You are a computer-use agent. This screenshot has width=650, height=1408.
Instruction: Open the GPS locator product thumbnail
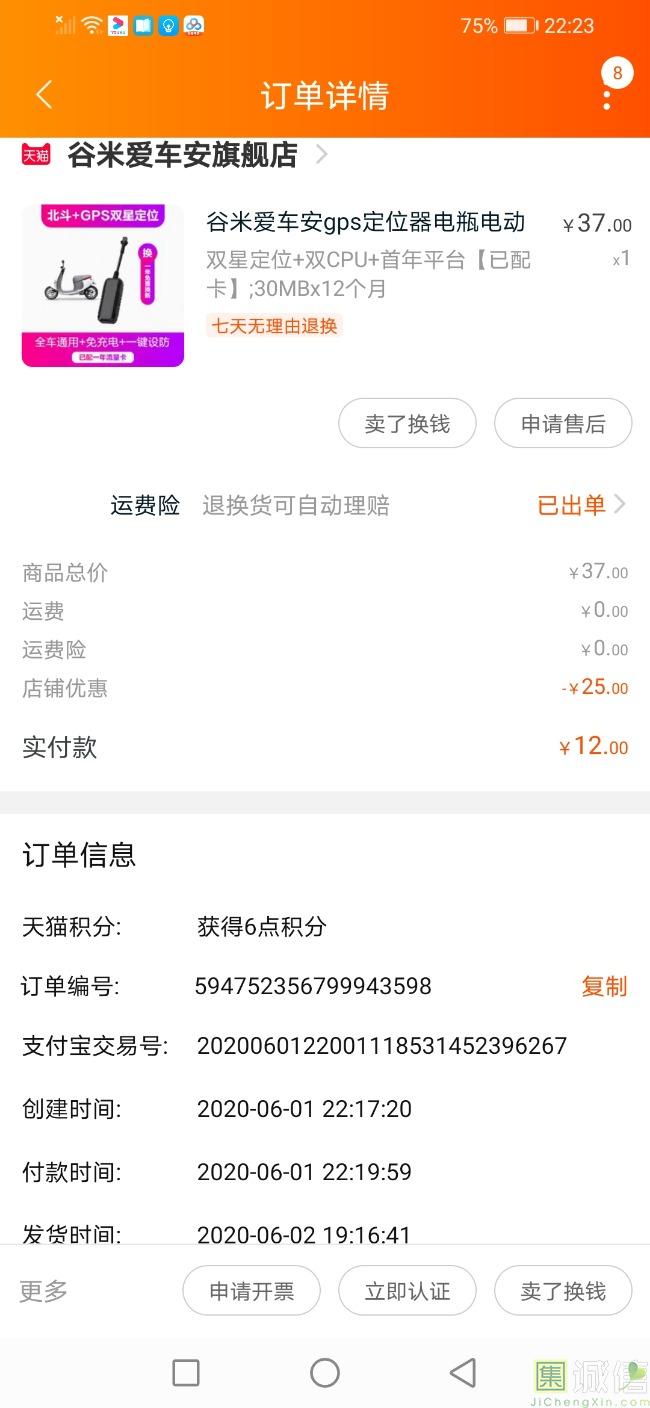coord(103,286)
